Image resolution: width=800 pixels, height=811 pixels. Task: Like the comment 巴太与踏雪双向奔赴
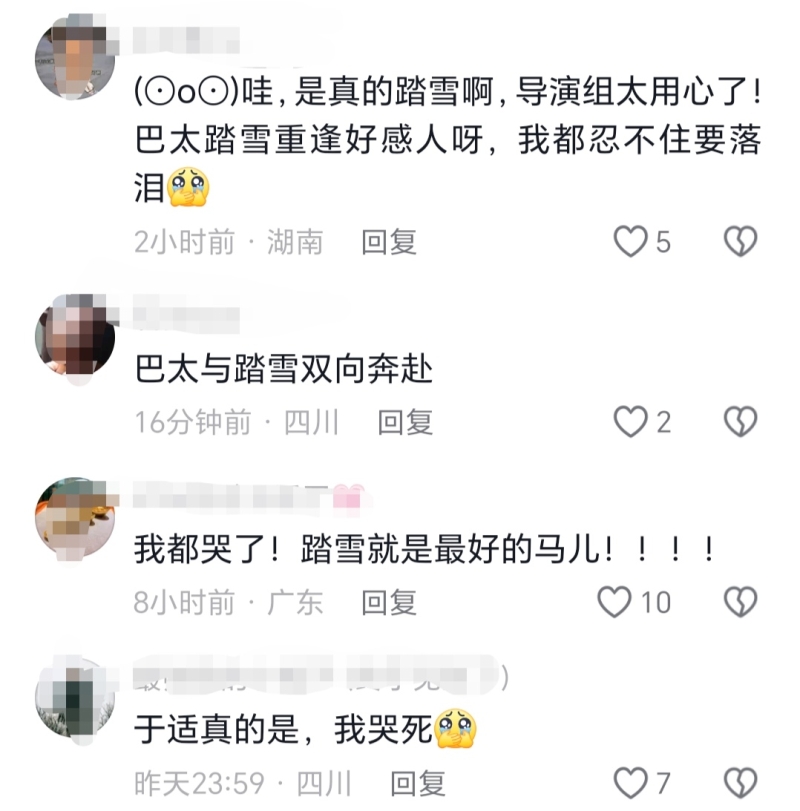point(630,422)
